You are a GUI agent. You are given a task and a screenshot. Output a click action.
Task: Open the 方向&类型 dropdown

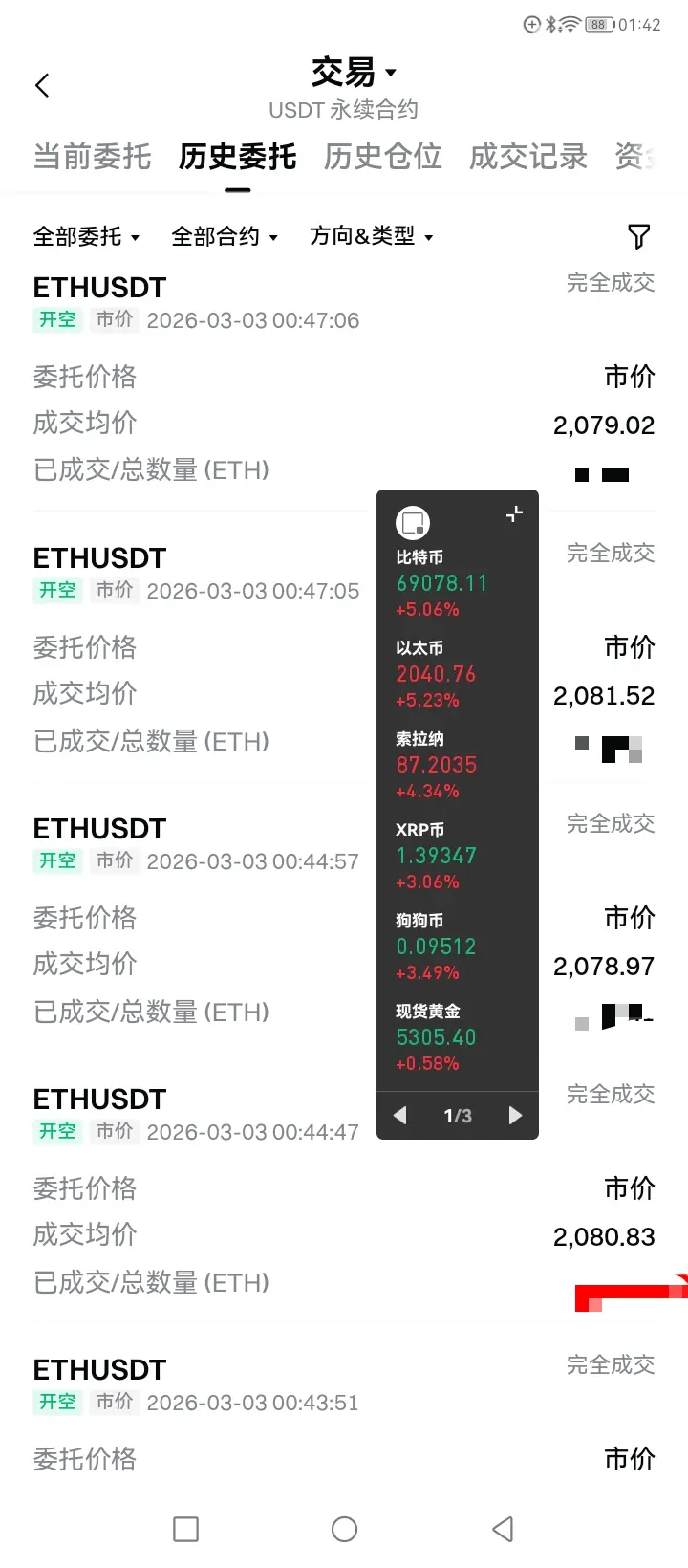pyautogui.click(x=372, y=236)
